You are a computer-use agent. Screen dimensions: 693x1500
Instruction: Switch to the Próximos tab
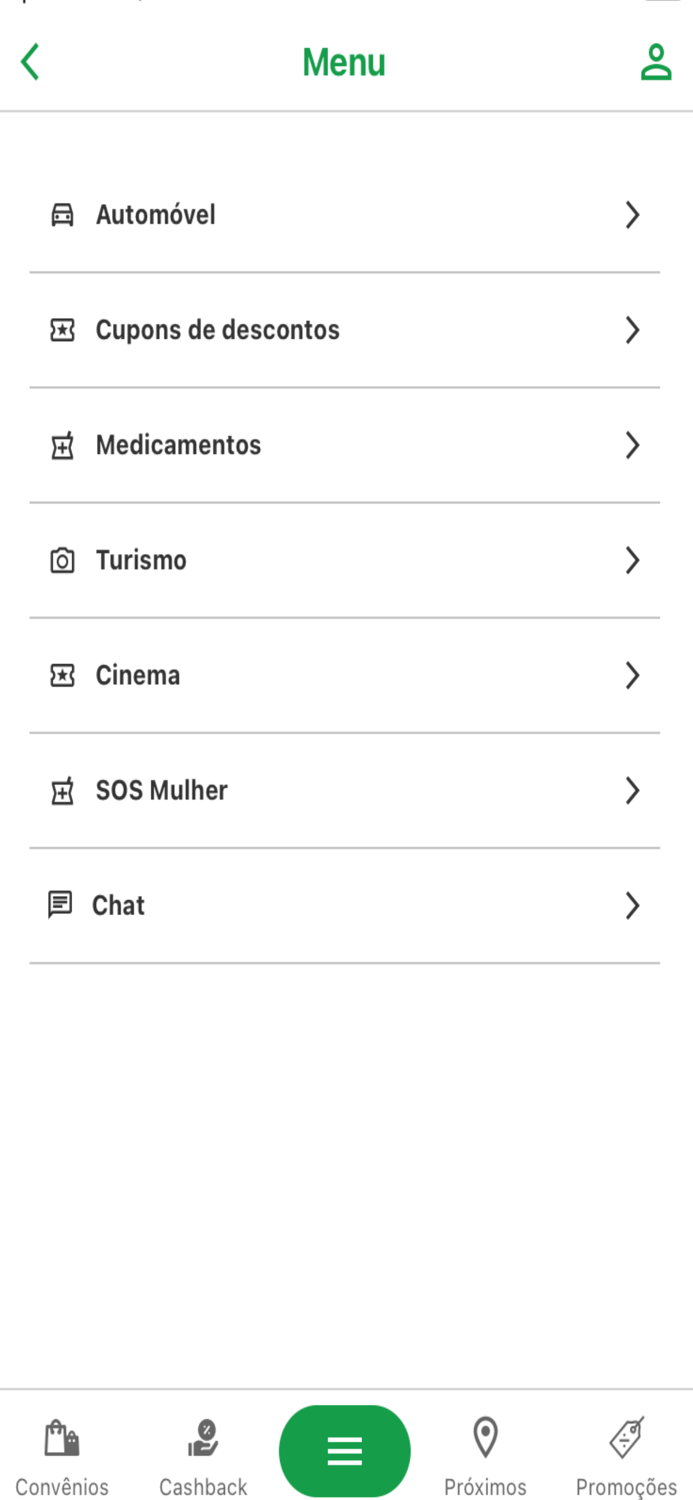coord(485,1458)
